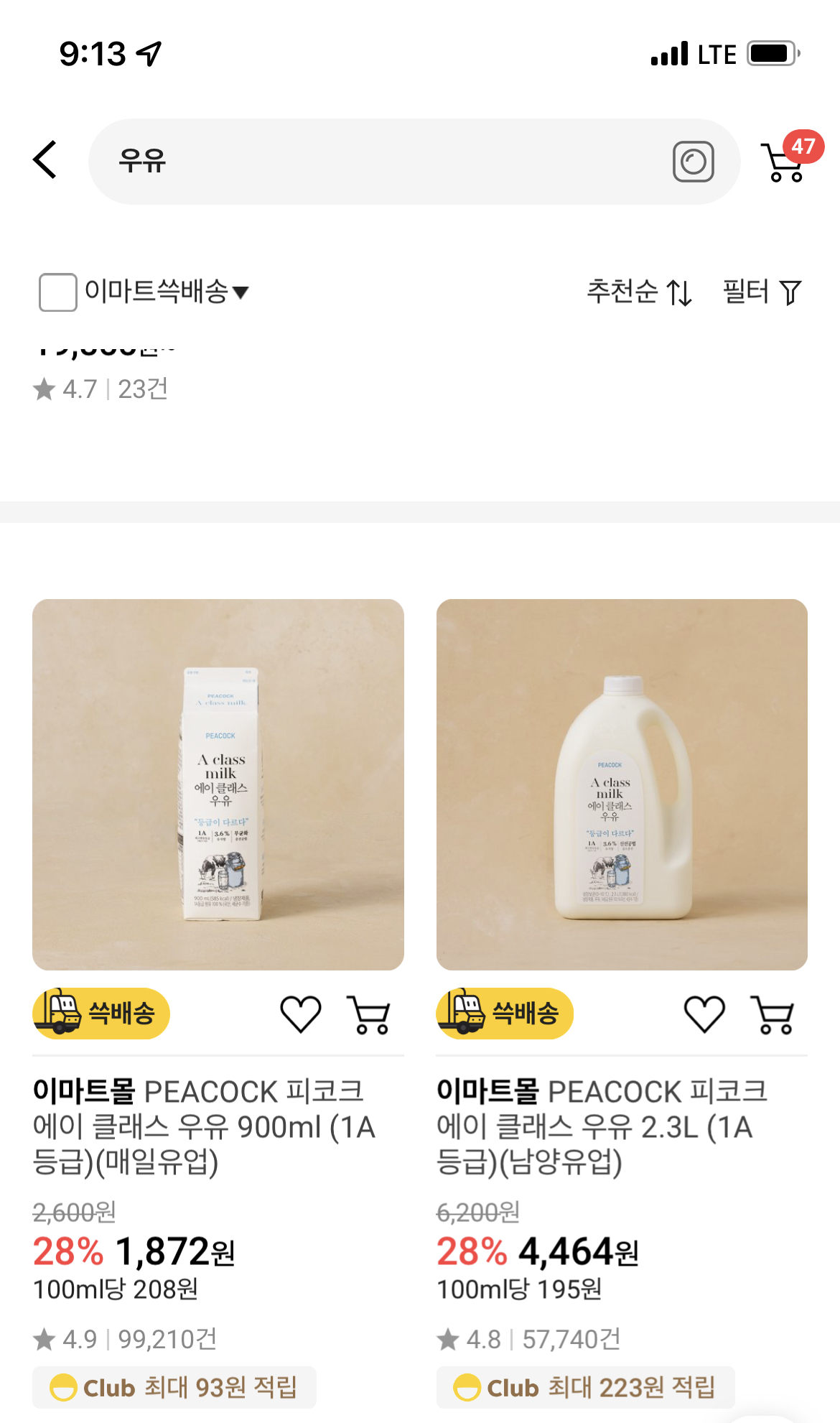Go back using the arrow

45,159
